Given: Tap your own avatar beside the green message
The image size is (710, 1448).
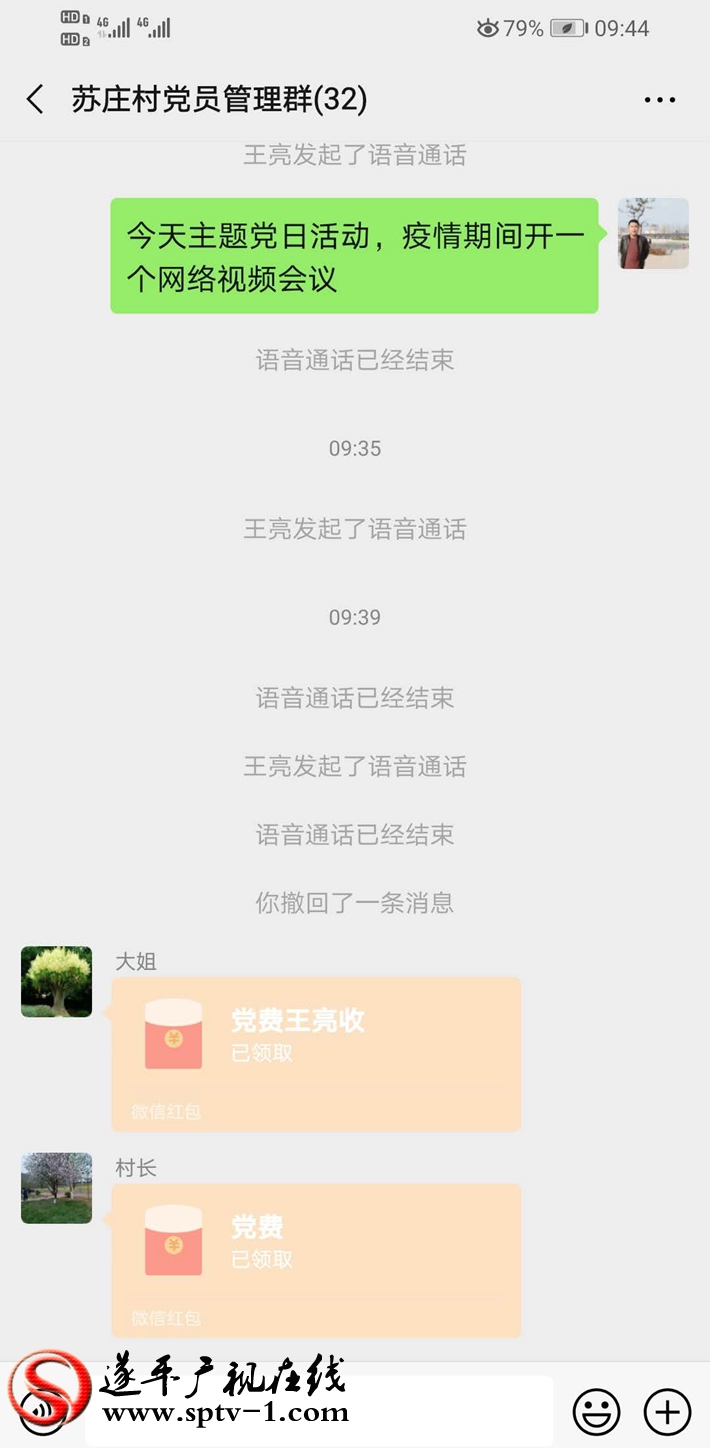Looking at the screenshot, I should pyautogui.click(x=653, y=234).
